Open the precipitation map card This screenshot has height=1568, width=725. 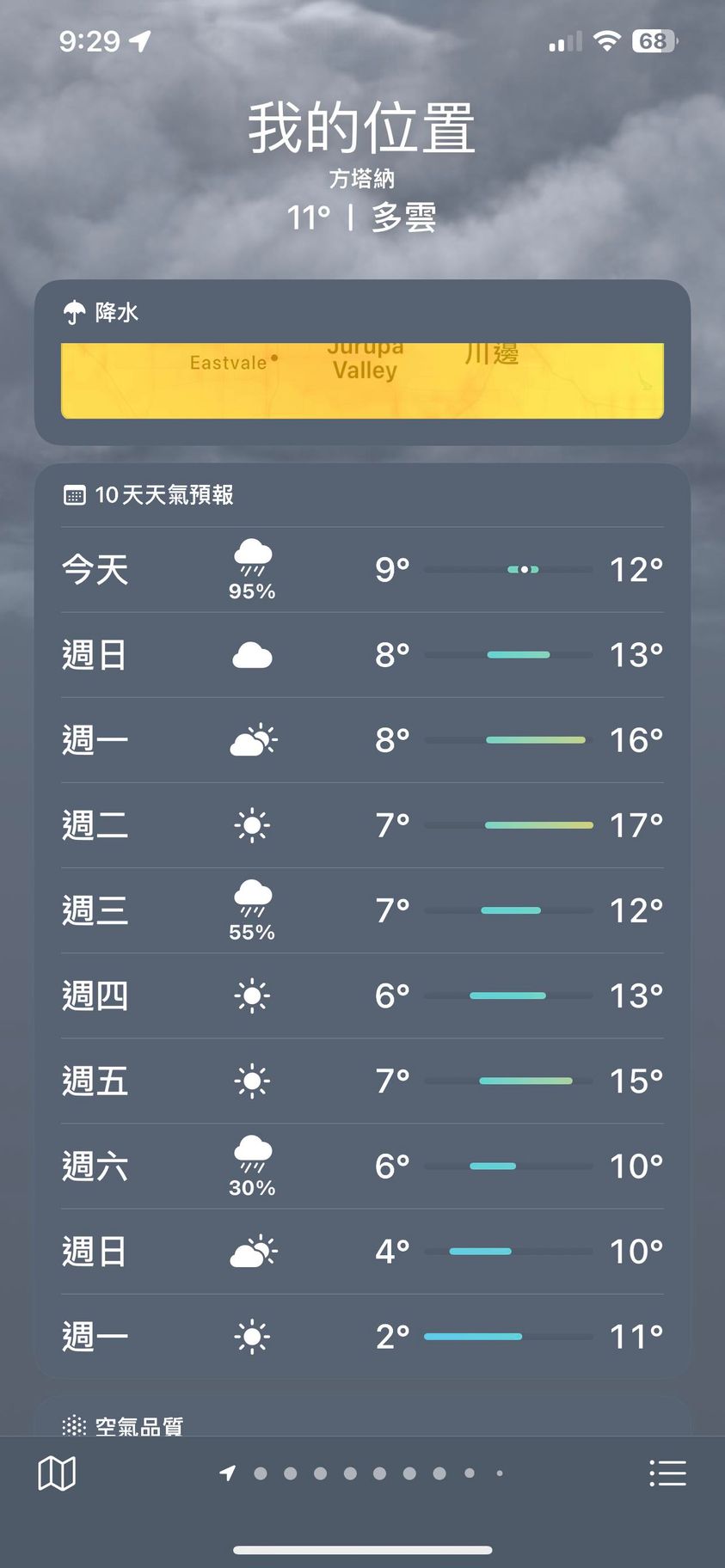click(362, 380)
